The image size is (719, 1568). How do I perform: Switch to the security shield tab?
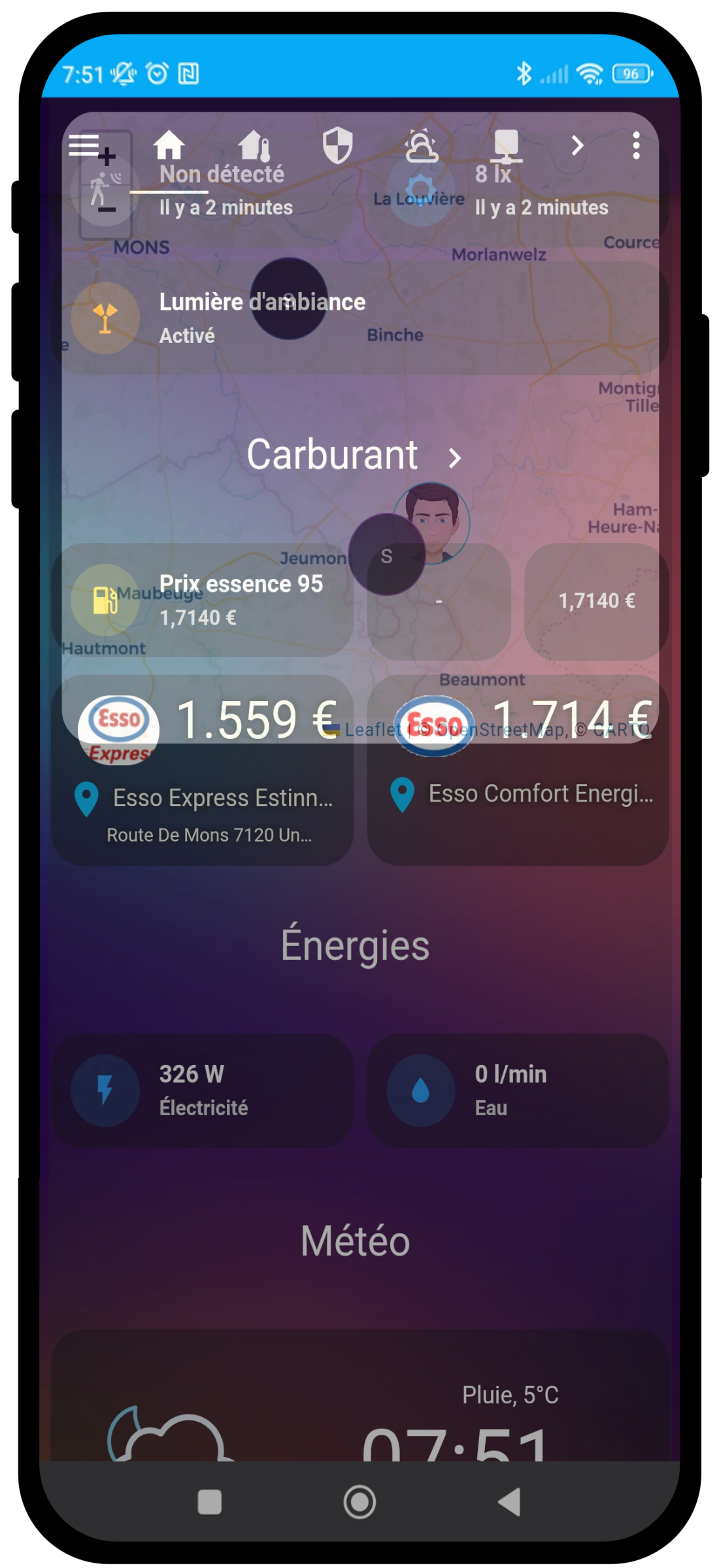(337, 145)
